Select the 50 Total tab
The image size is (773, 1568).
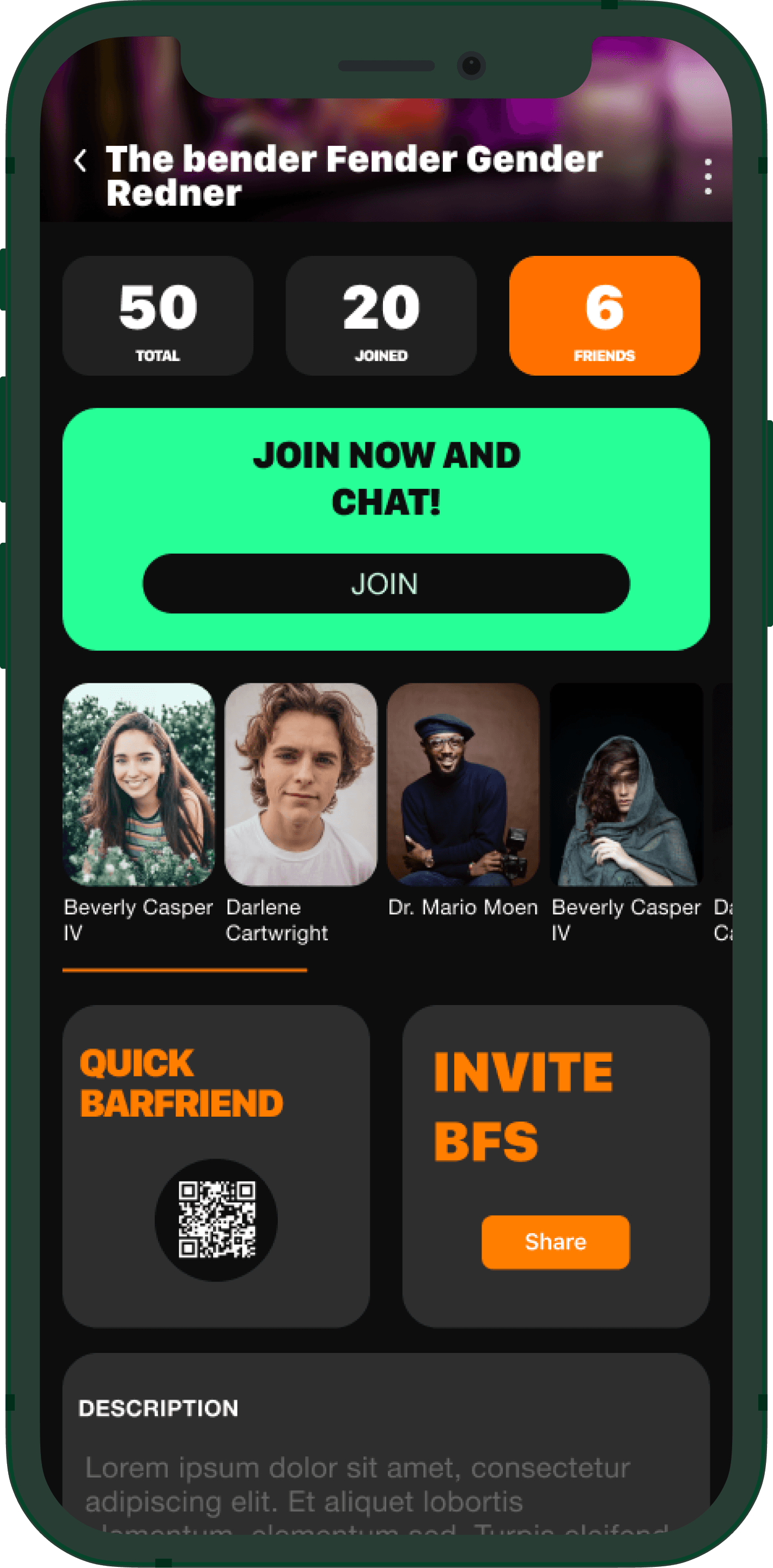click(x=158, y=316)
